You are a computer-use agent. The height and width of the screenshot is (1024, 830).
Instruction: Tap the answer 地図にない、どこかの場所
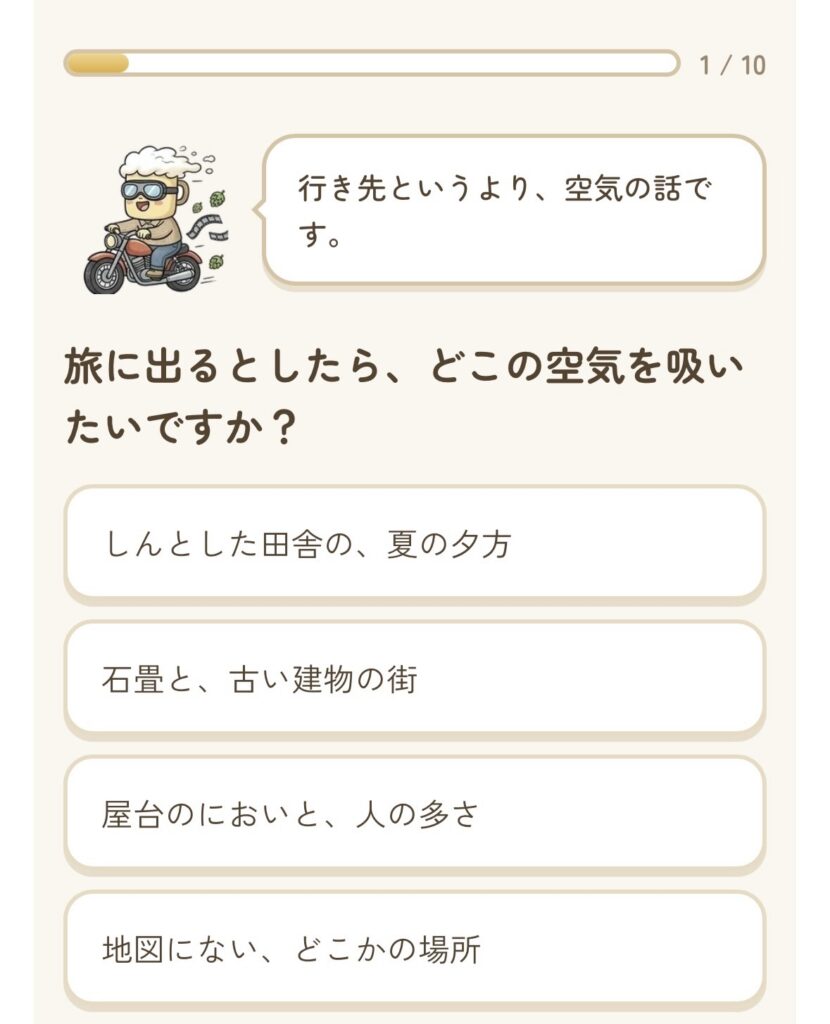(x=415, y=948)
